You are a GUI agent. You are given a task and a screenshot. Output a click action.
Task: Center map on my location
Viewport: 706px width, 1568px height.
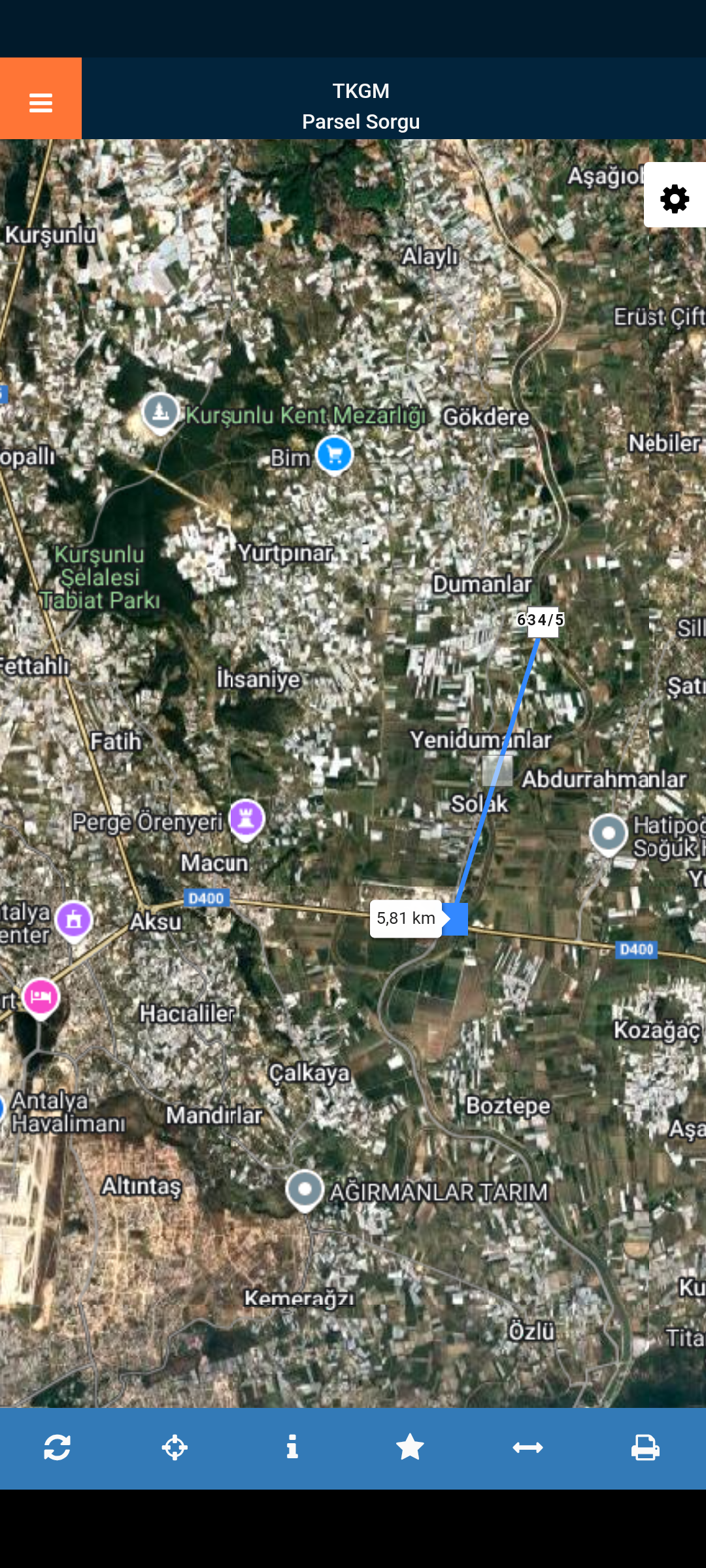coord(175,1447)
